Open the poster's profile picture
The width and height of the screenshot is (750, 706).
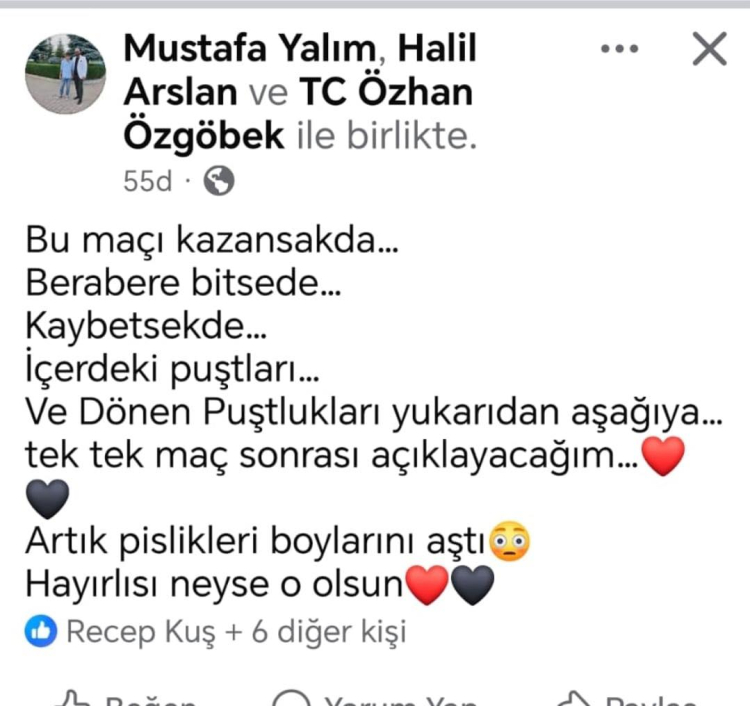coord(64,73)
